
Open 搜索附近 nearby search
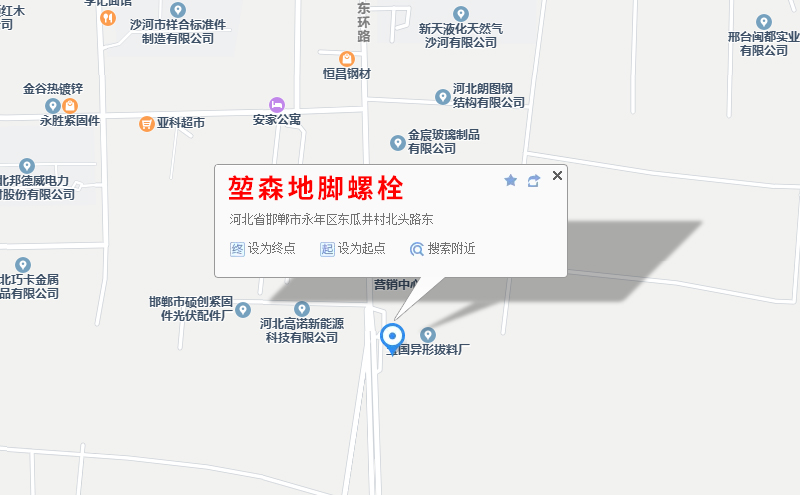click(x=442, y=249)
